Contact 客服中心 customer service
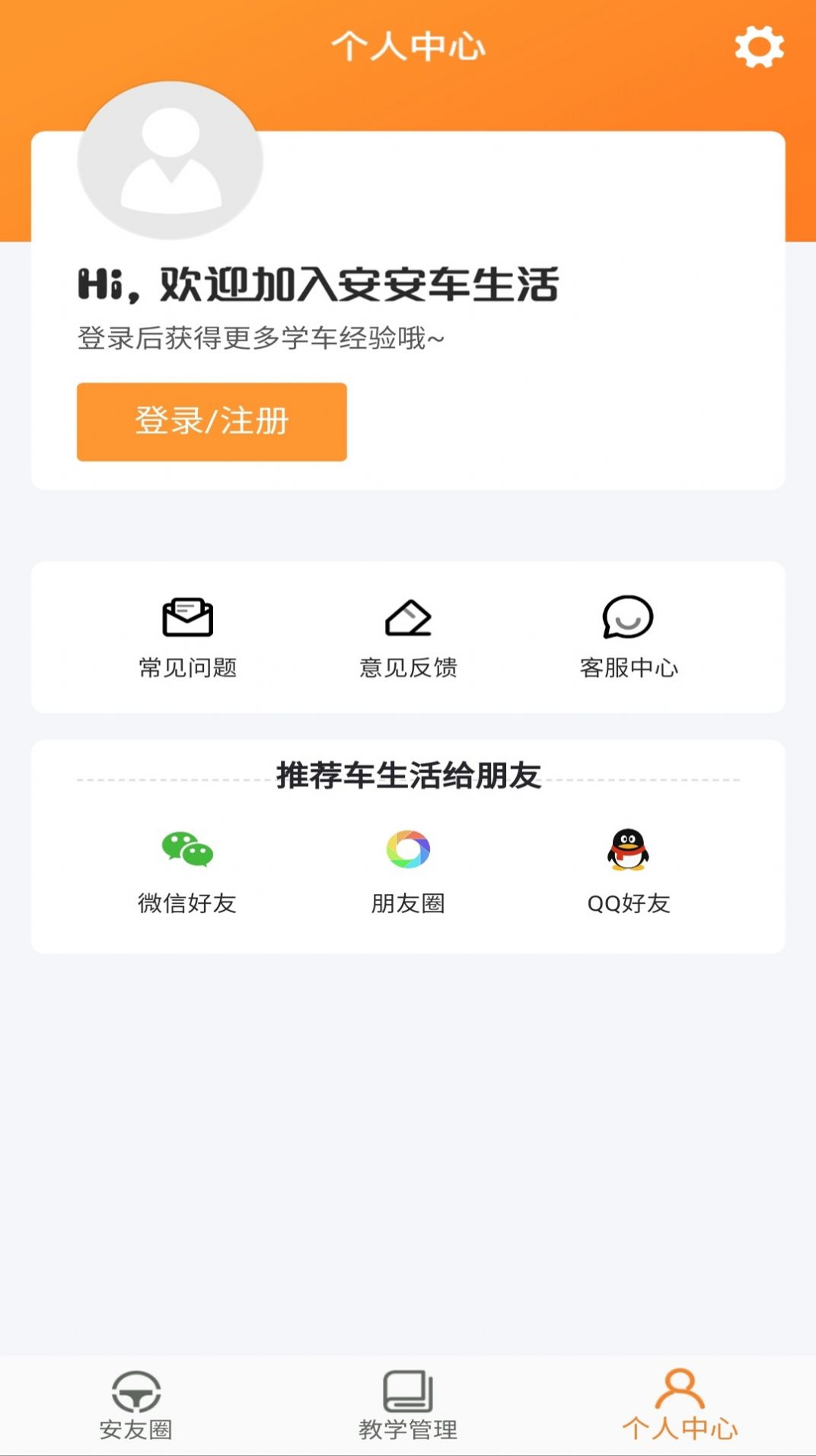 coord(628,637)
